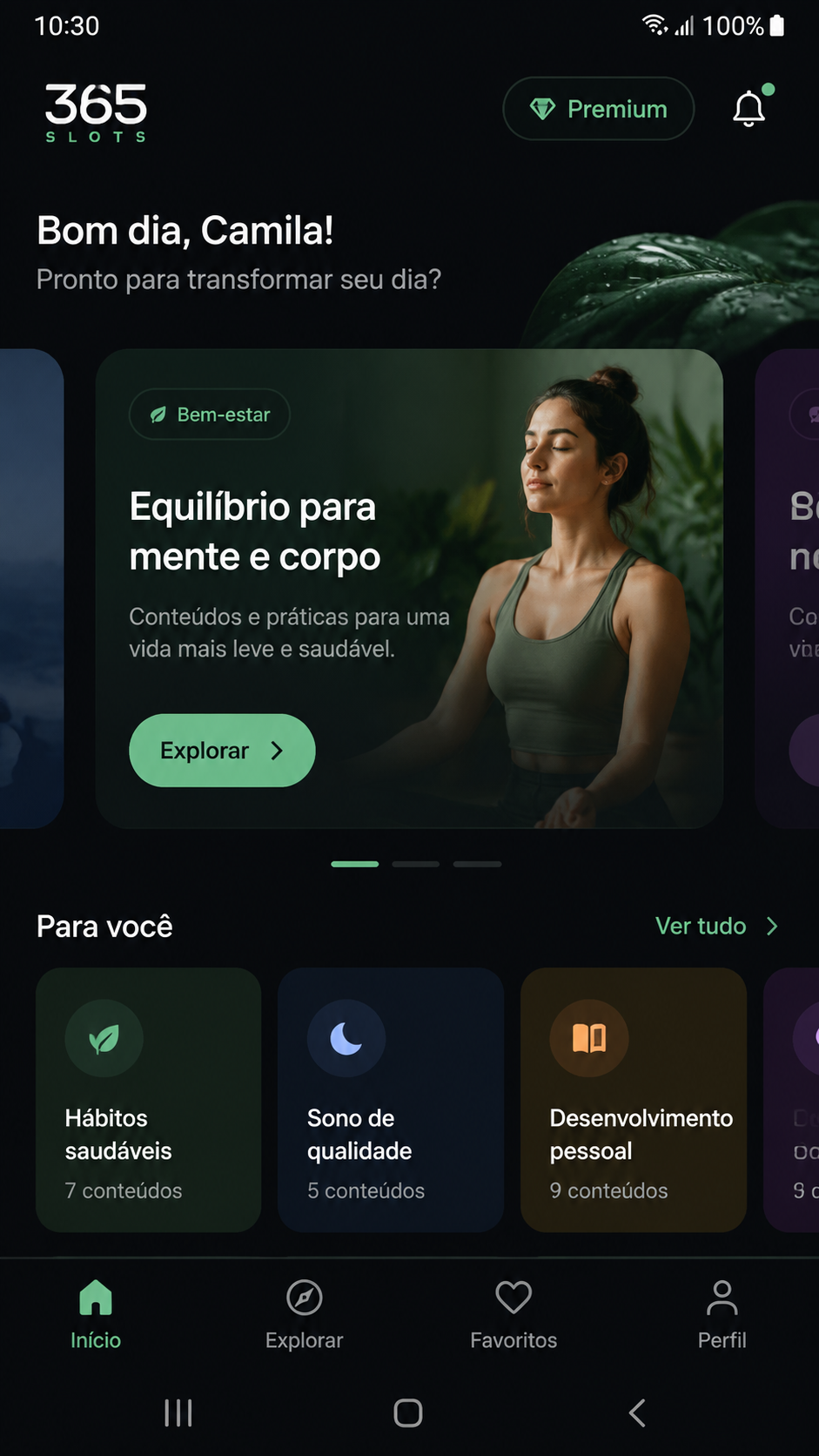Screen dimensions: 819x1456
Task: Jump to the third carousel page indicator
Action: (477, 864)
